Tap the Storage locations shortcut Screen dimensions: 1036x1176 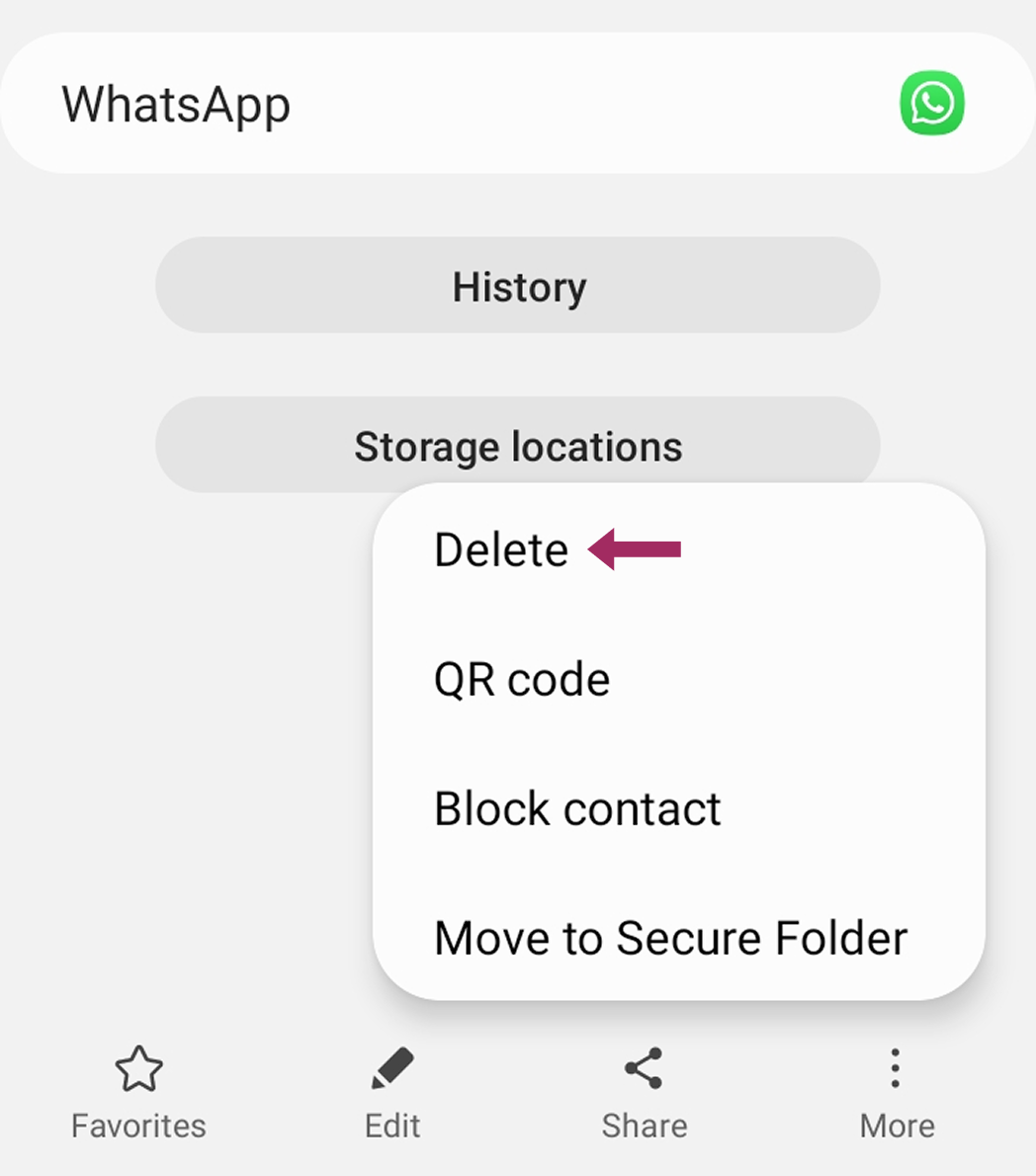[517, 445]
